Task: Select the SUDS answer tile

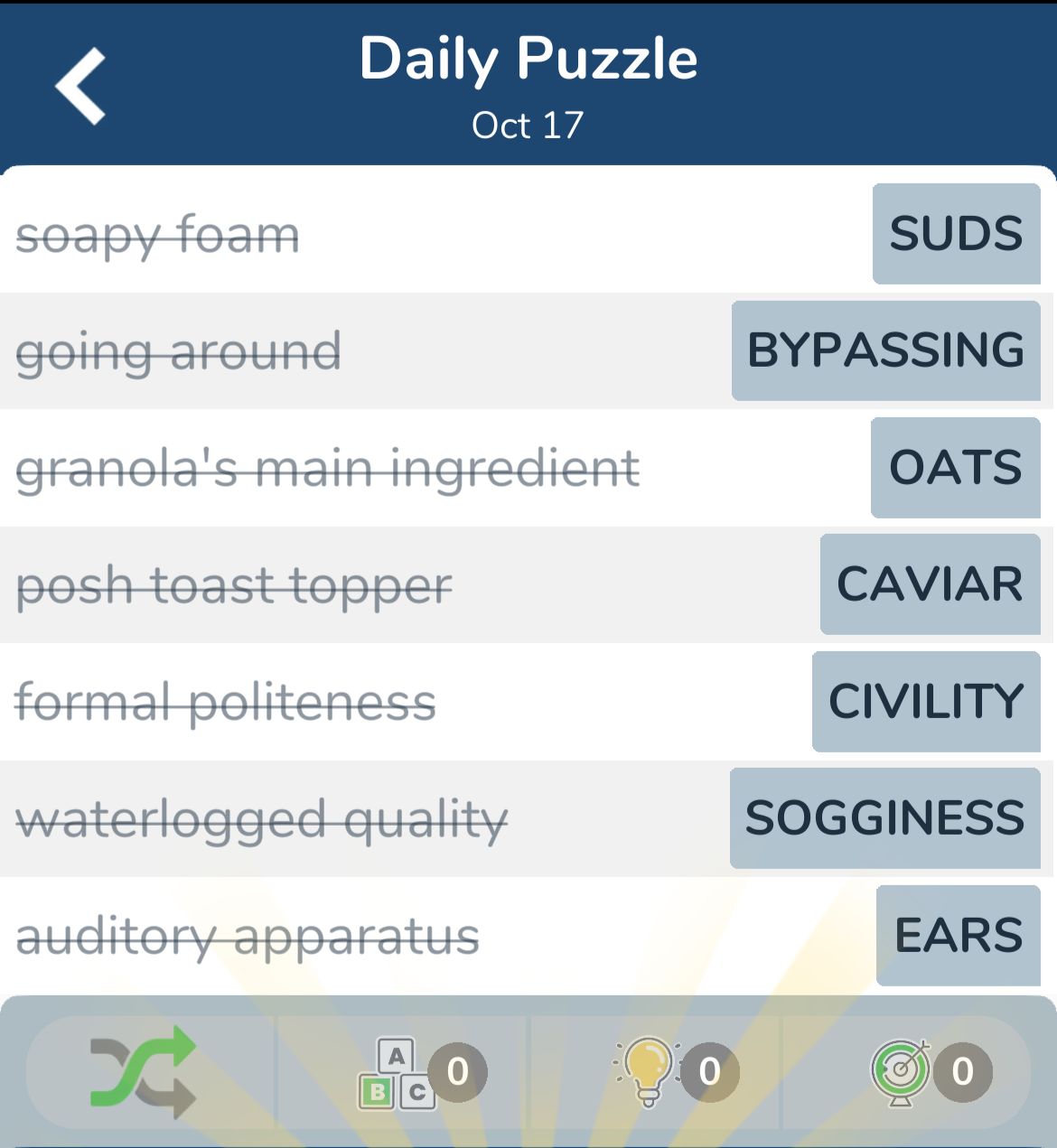Action: [956, 234]
